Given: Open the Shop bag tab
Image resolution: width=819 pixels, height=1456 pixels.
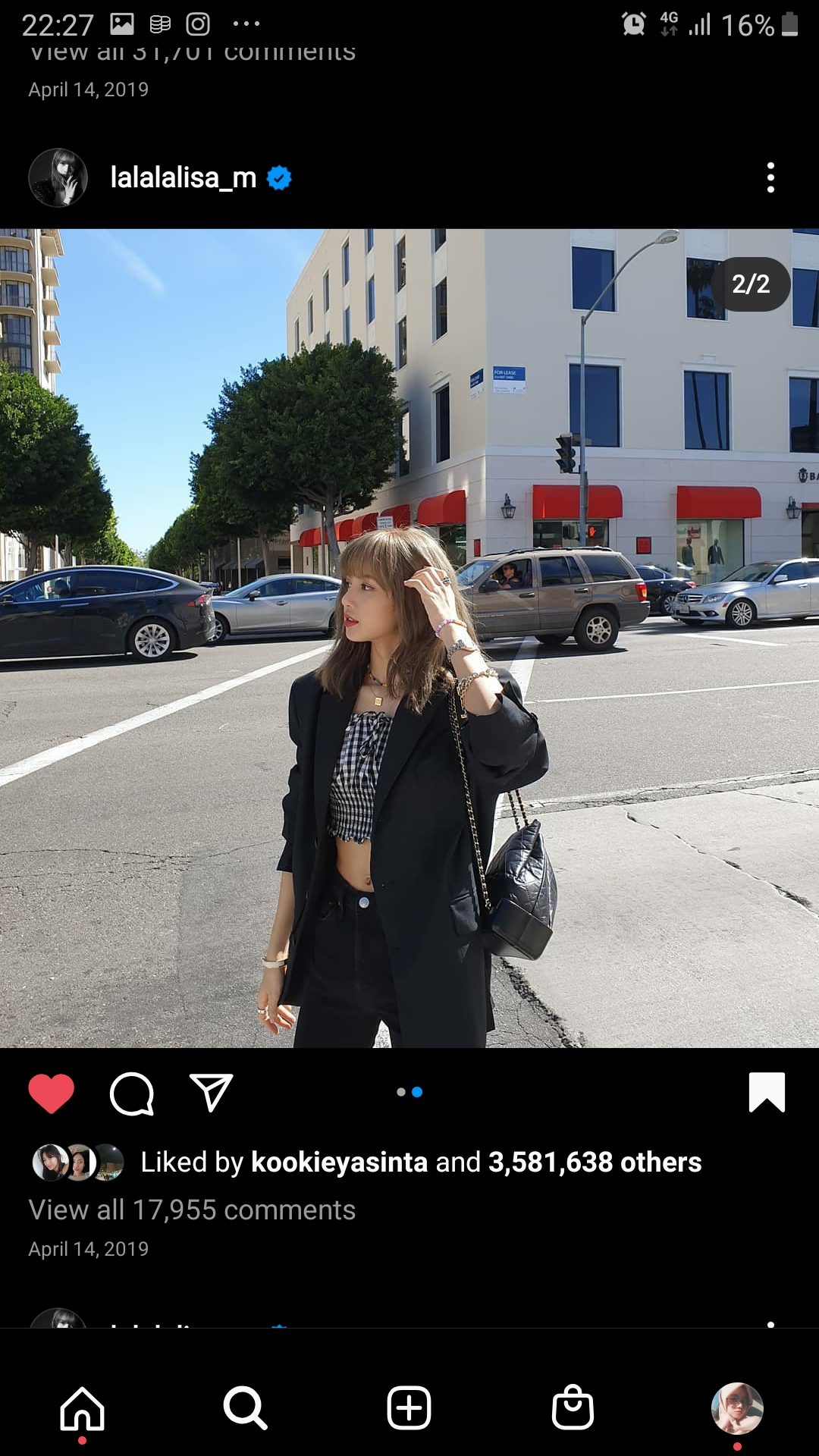Looking at the screenshot, I should [573, 1408].
